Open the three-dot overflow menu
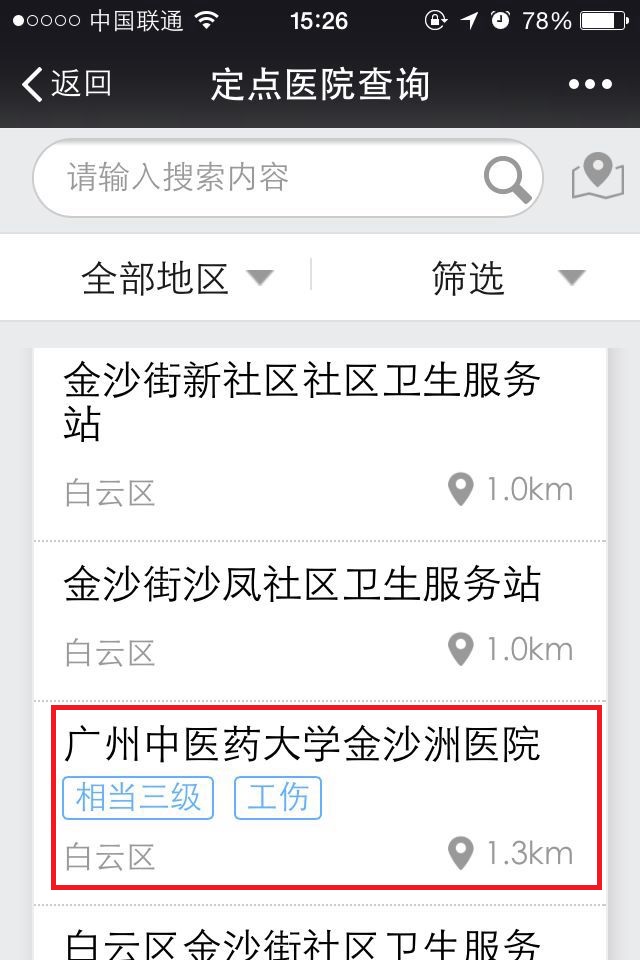 [x=590, y=85]
